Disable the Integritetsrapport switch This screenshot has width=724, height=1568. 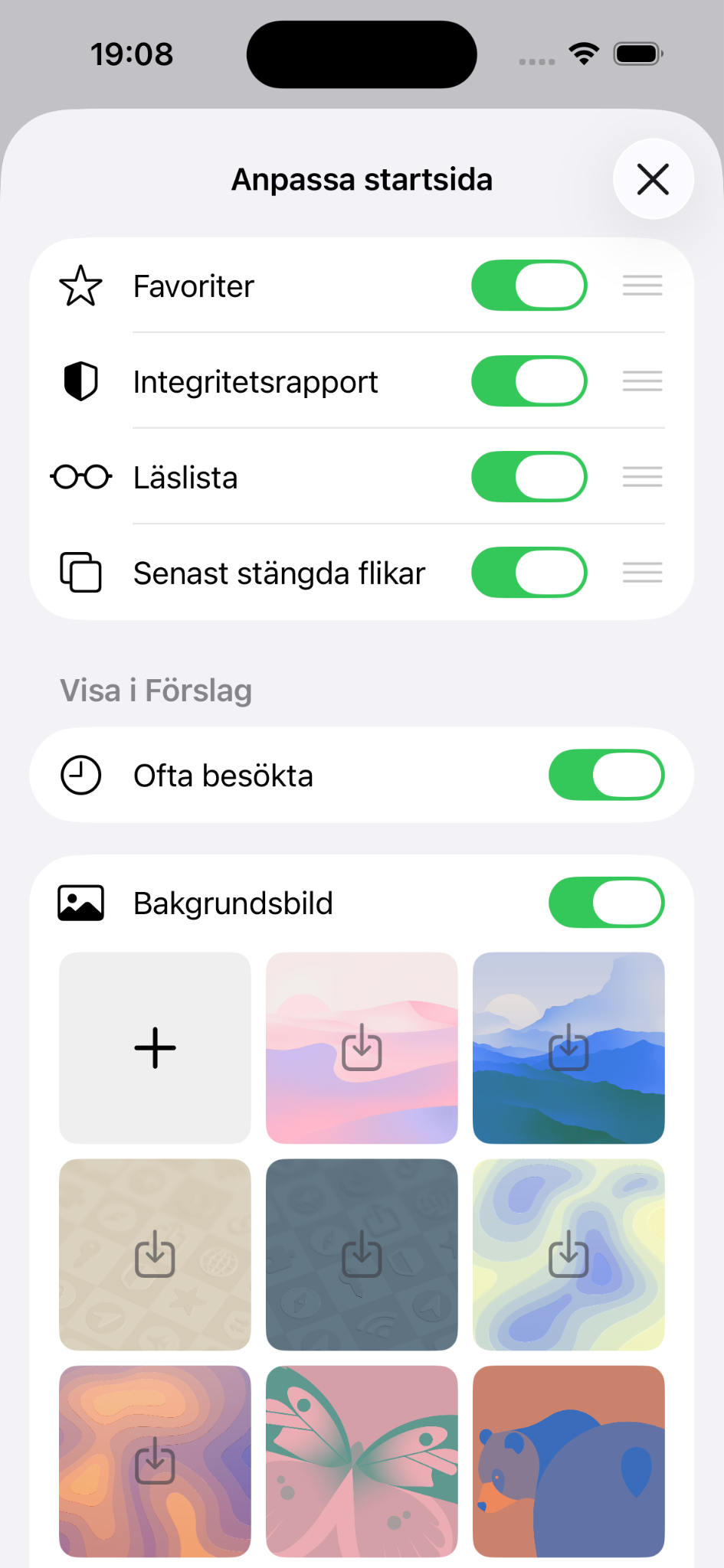529,381
